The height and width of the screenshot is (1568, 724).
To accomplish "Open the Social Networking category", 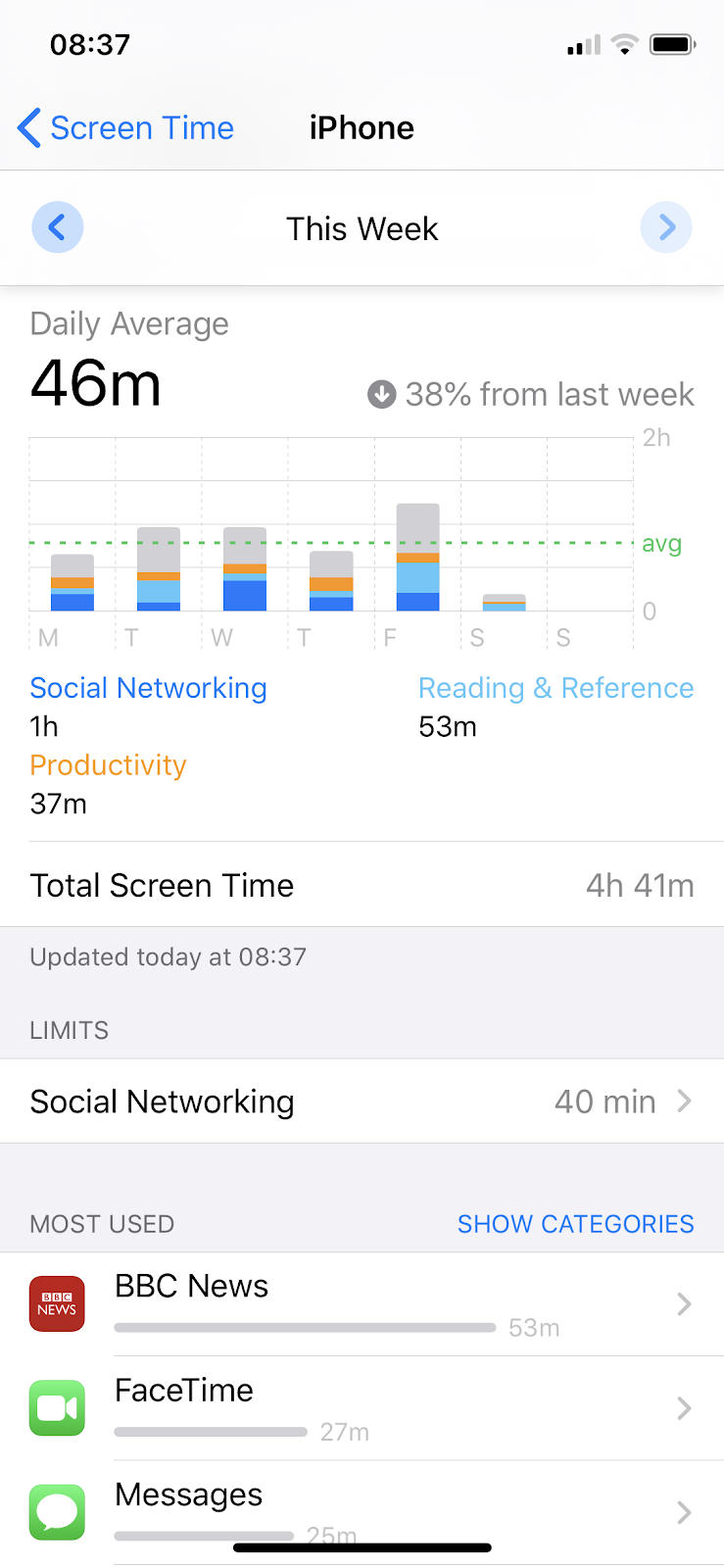I will [x=148, y=688].
